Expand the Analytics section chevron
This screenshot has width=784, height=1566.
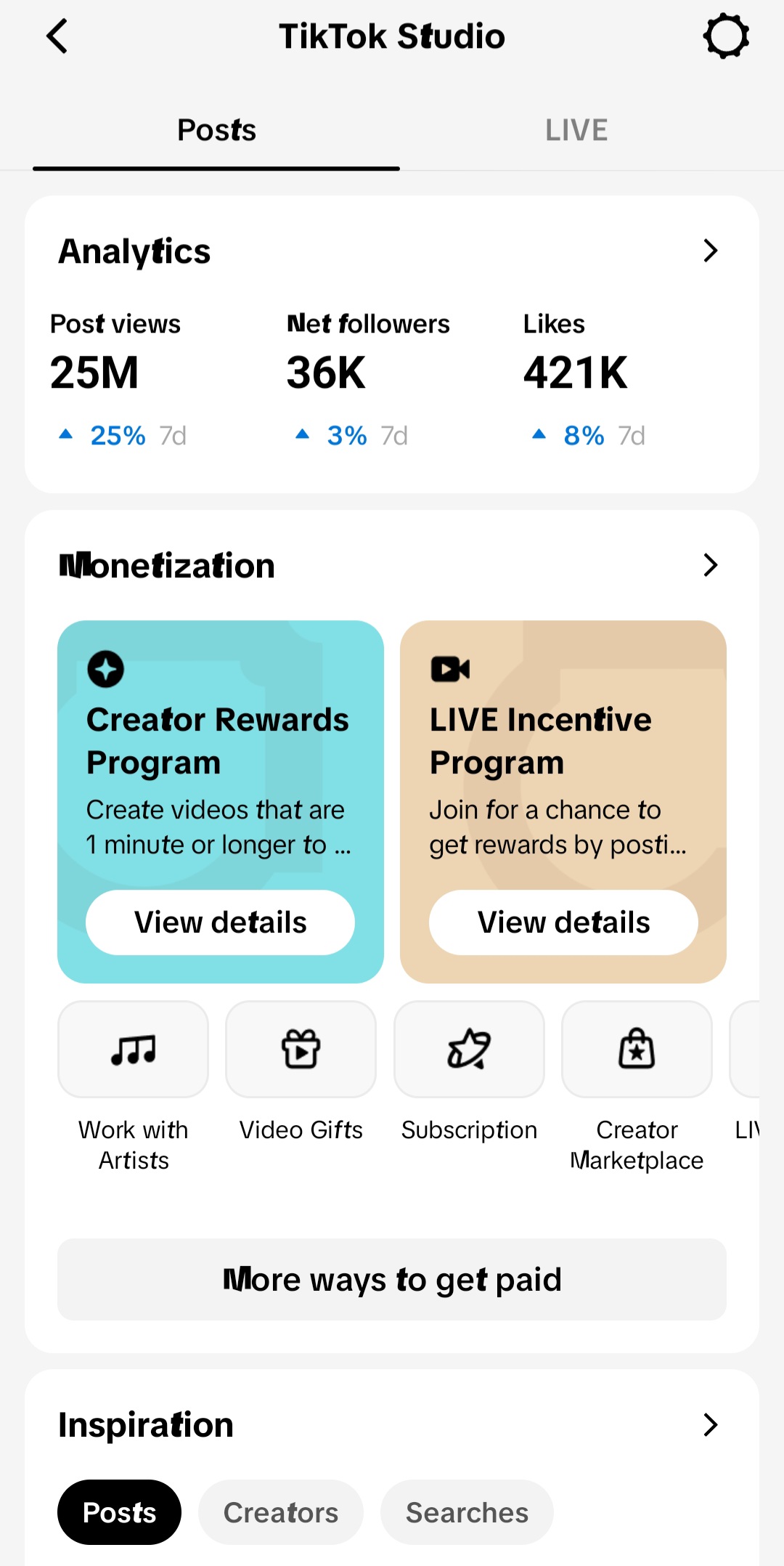coord(711,251)
